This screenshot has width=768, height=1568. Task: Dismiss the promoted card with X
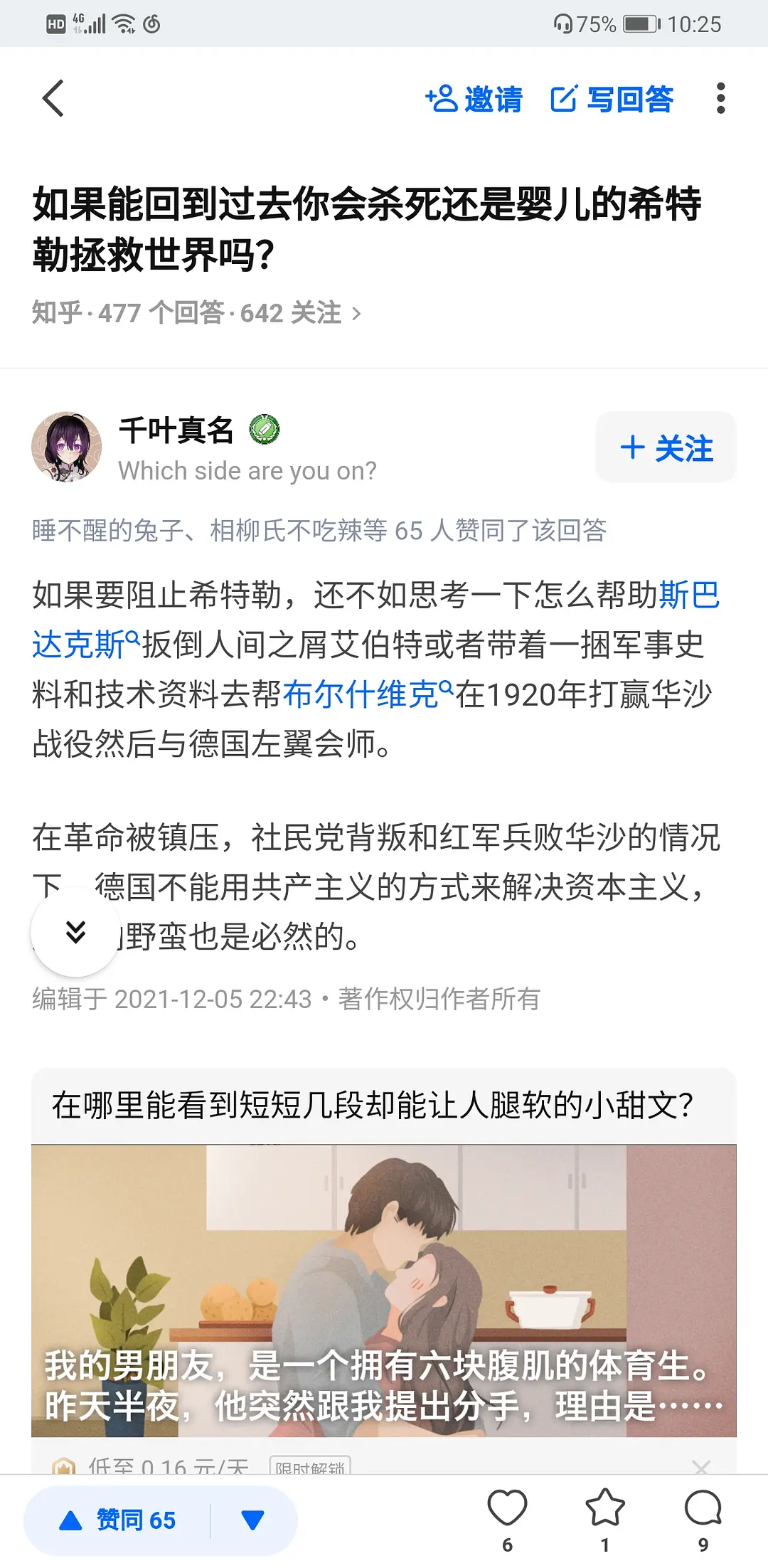tap(701, 1466)
